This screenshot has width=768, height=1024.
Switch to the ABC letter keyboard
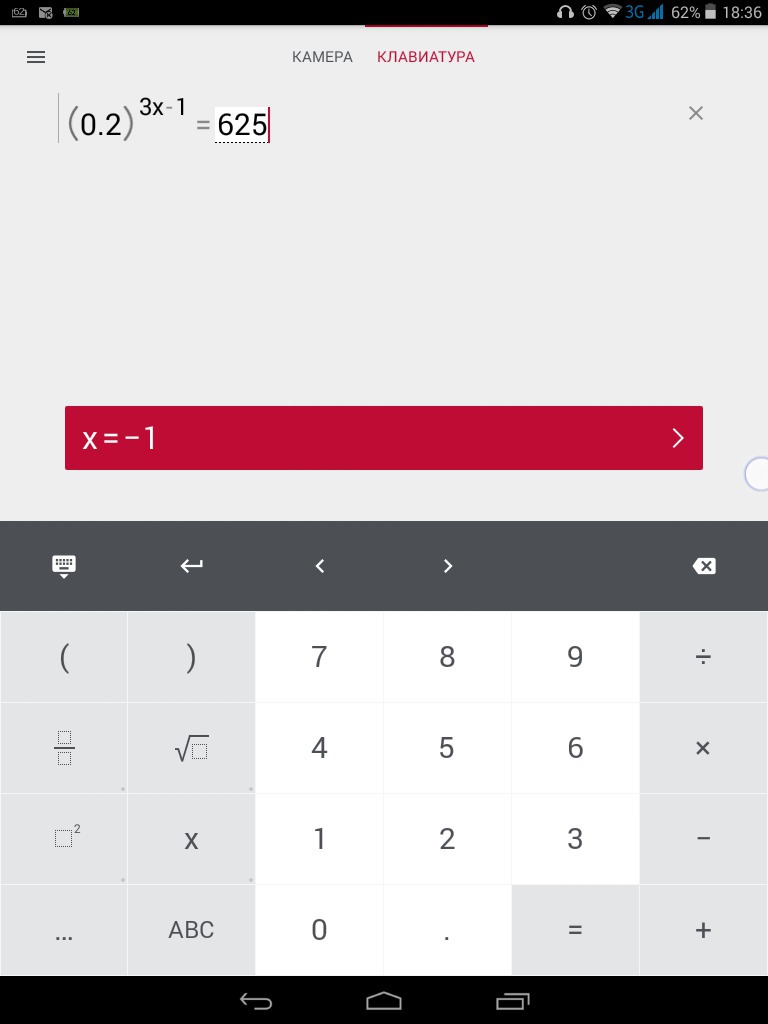tap(191, 930)
